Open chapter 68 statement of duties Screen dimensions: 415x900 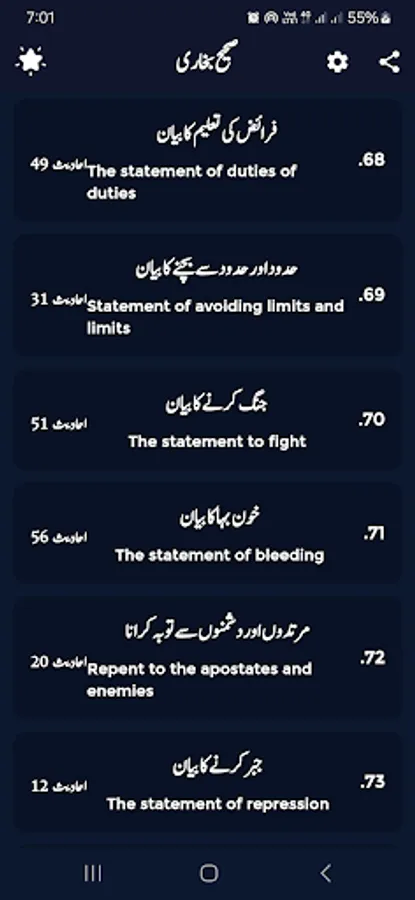pyautogui.click(x=207, y=160)
